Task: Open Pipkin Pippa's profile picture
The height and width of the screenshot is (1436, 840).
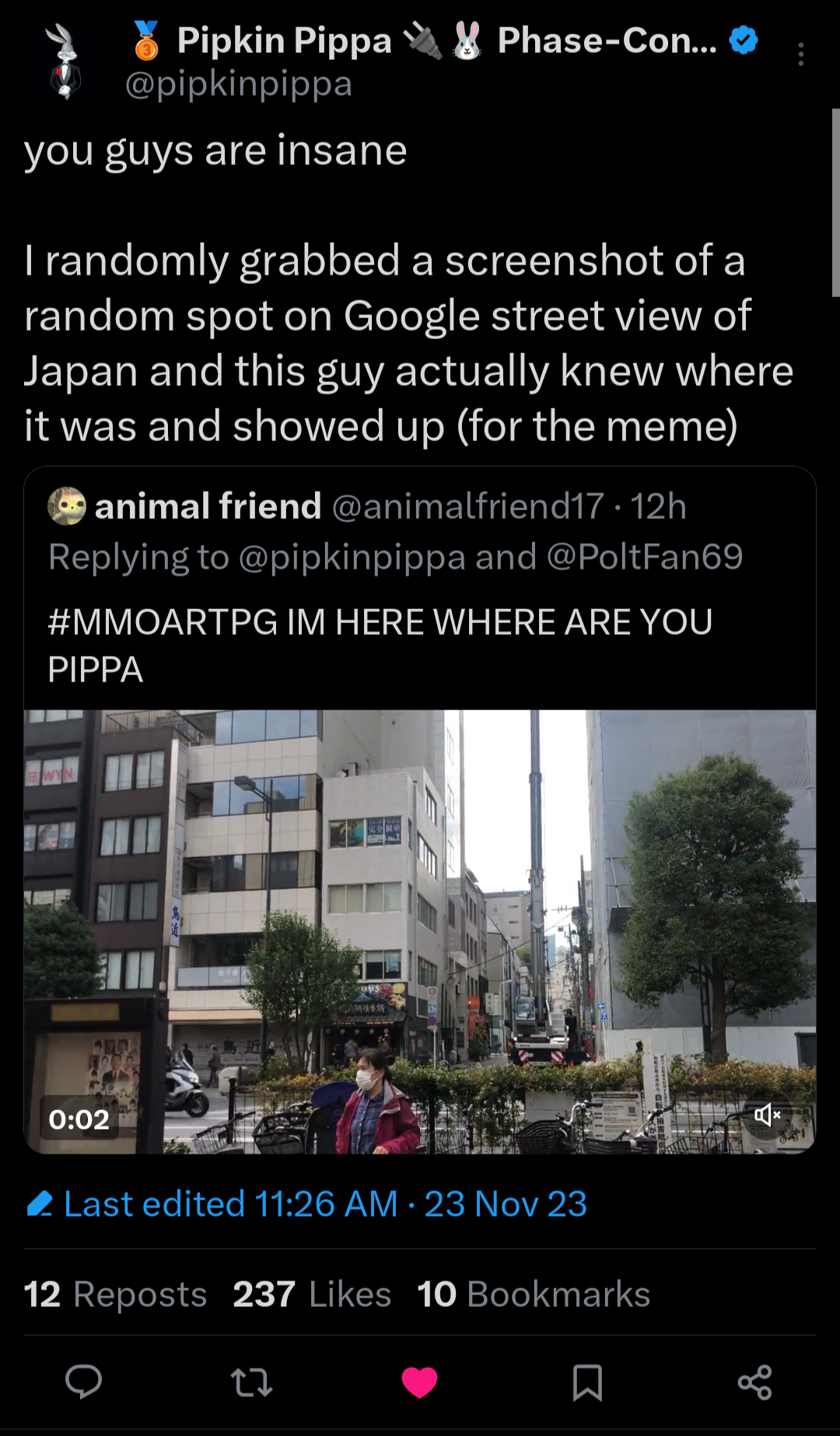Action: 65,61
